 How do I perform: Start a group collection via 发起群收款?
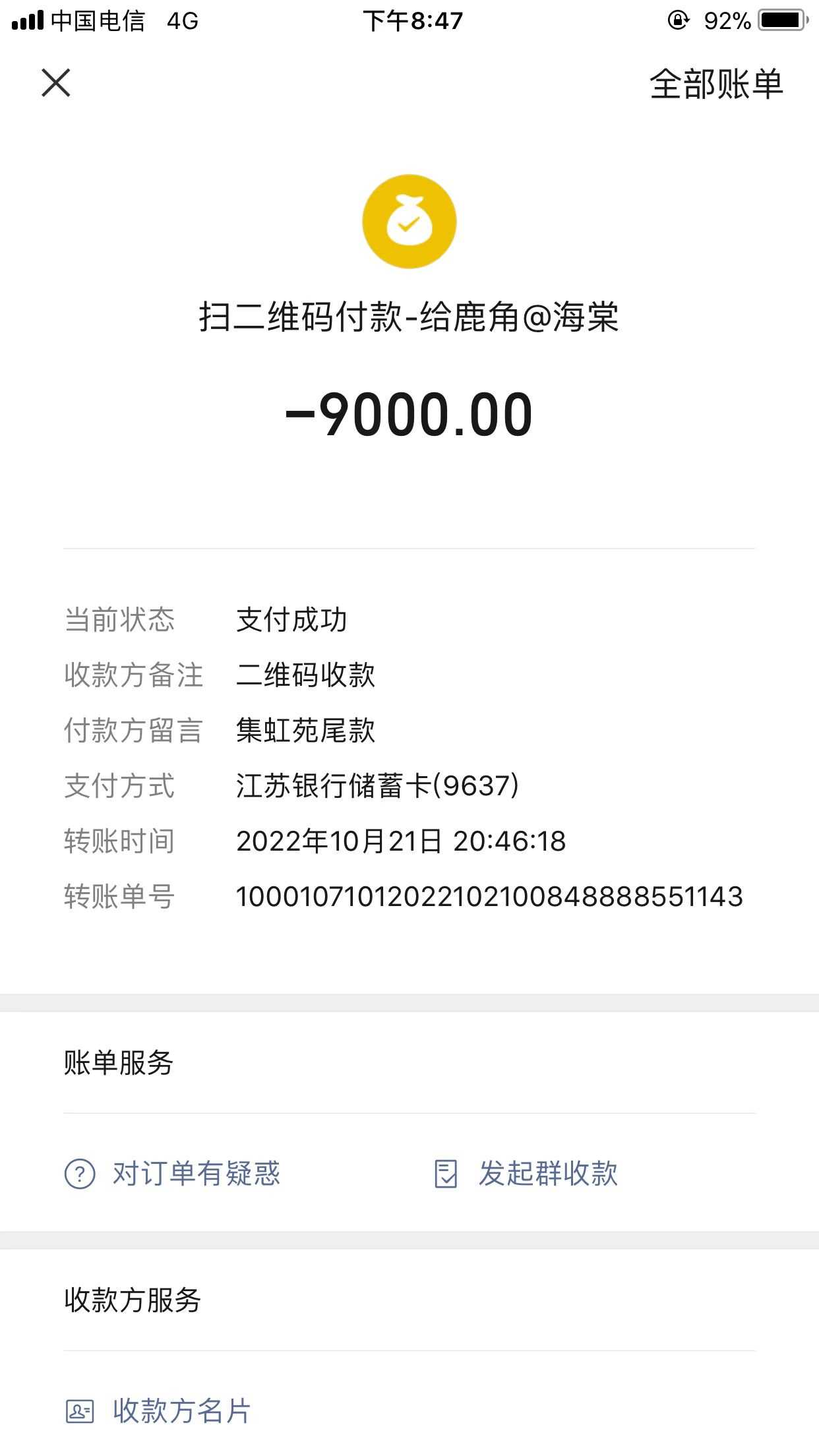pyautogui.click(x=526, y=1174)
